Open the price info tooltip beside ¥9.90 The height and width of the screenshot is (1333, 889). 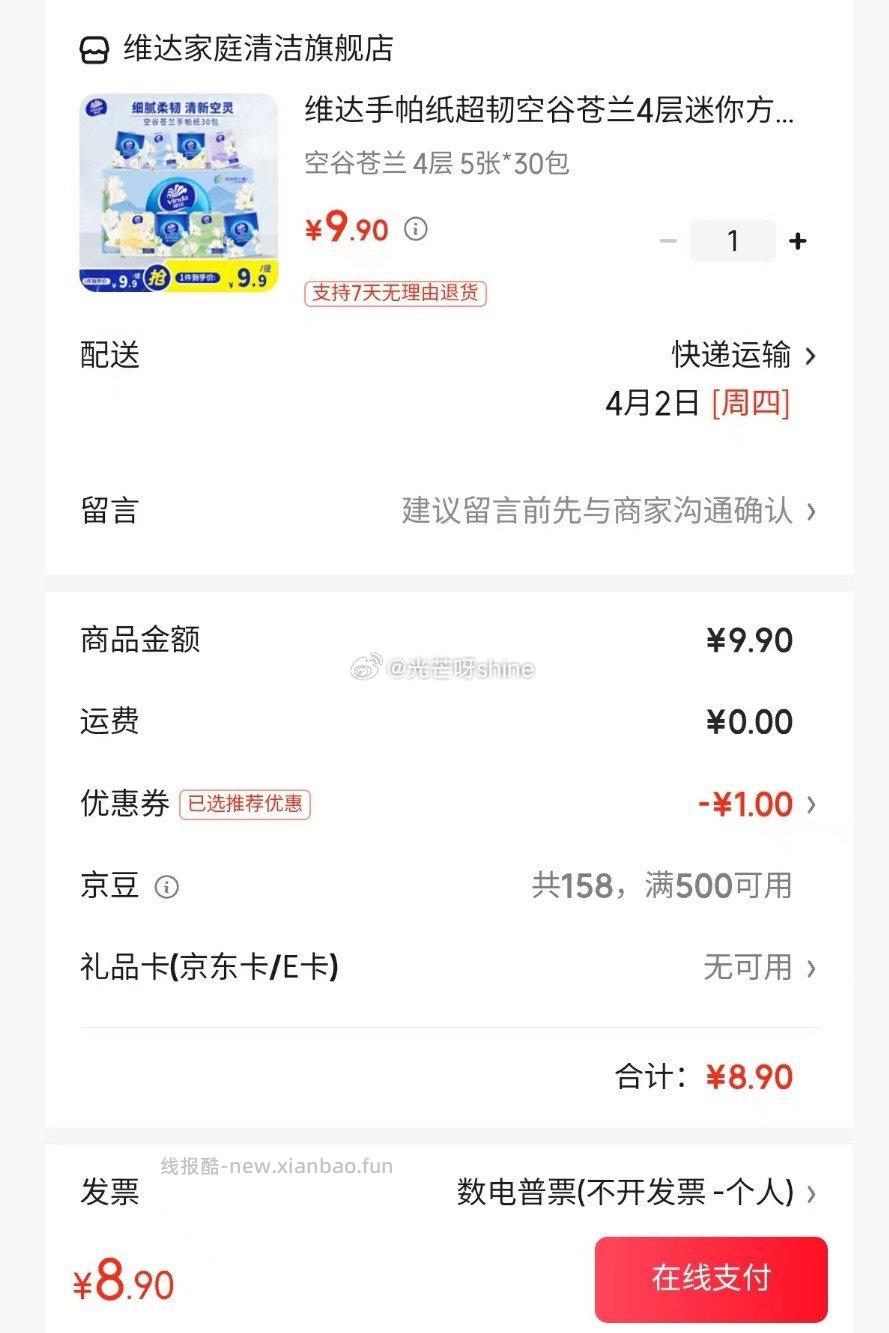tap(416, 229)
